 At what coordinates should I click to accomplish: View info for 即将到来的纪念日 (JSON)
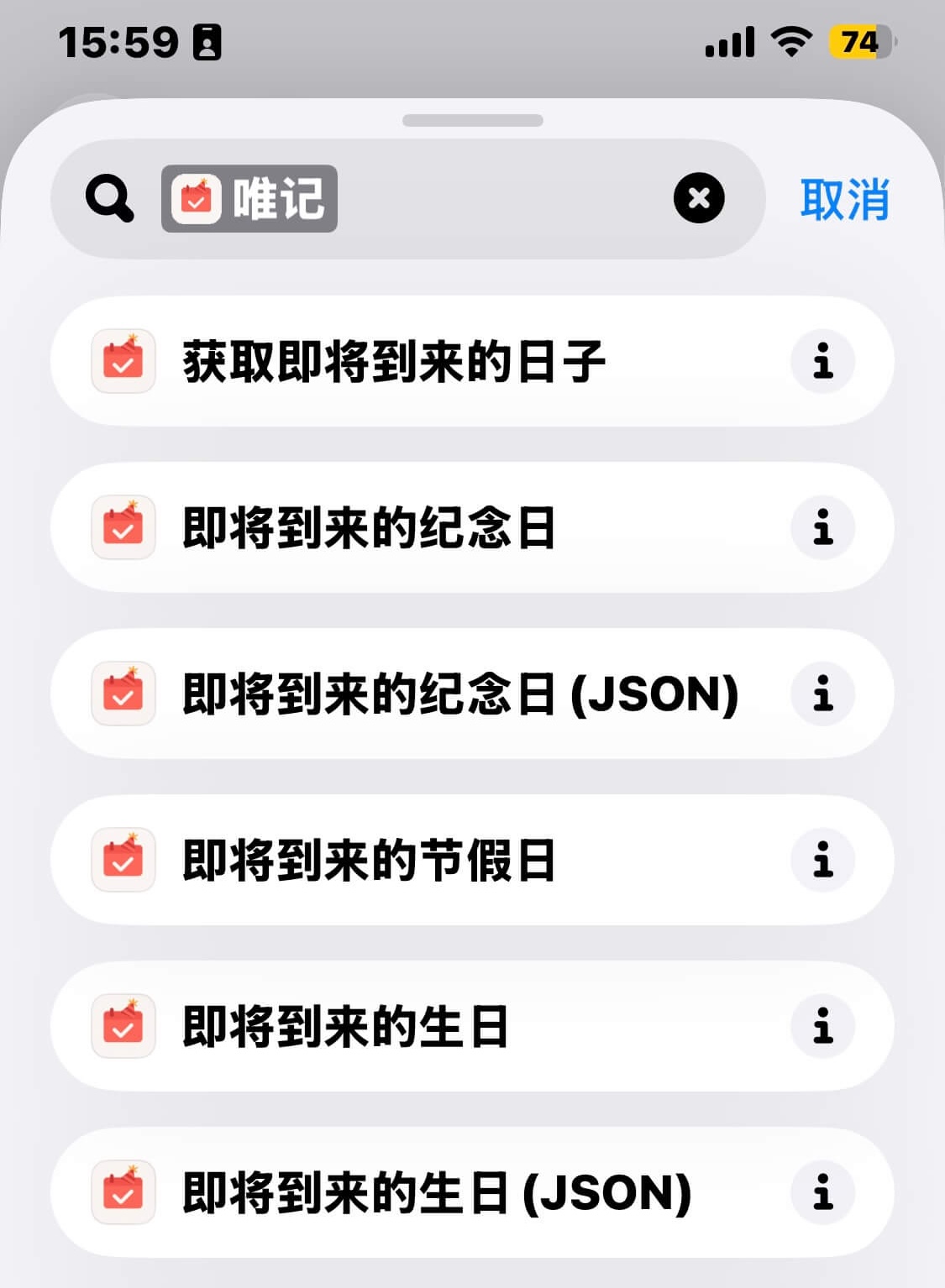[822, 694]
